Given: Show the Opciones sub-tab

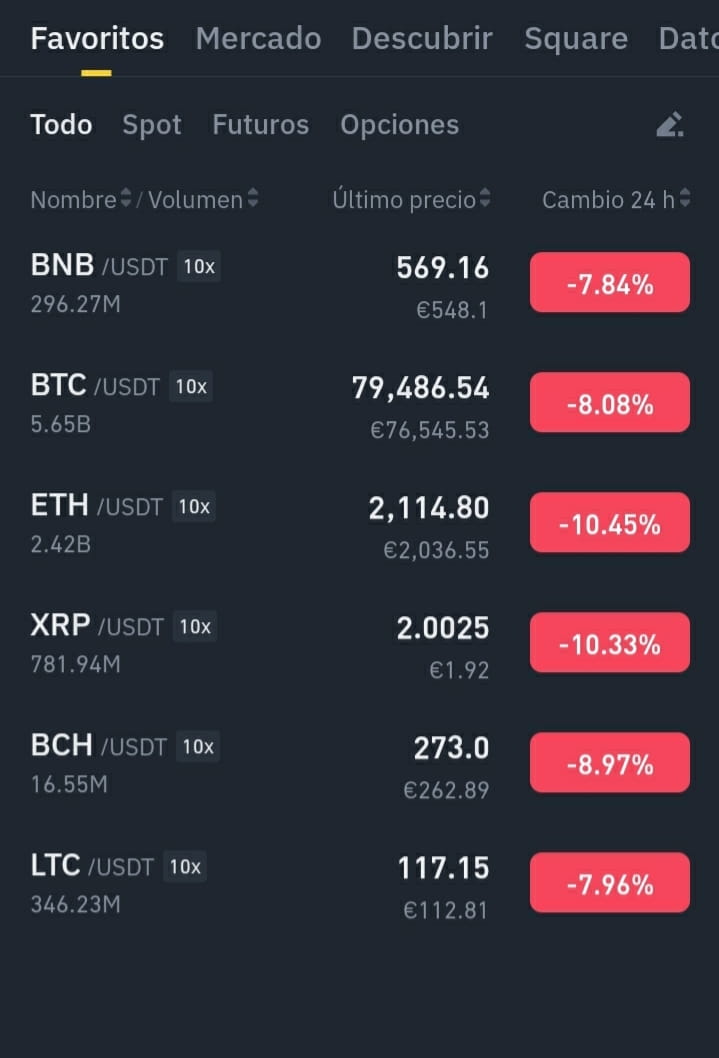Looking at the screenshot, I should [x=399, y=126].
